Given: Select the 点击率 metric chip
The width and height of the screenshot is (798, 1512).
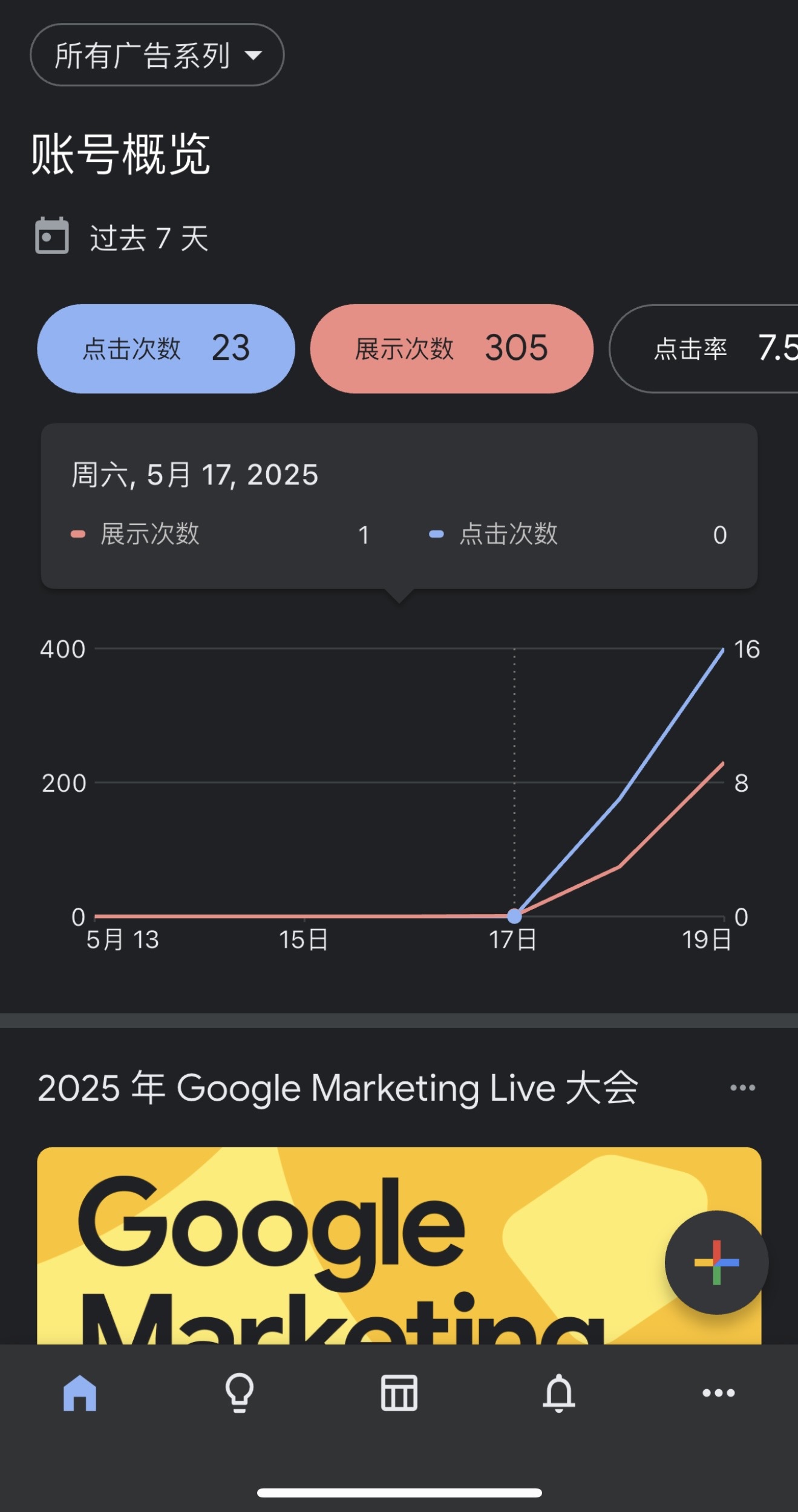Looking at the screenshot, I should point(704,349).
